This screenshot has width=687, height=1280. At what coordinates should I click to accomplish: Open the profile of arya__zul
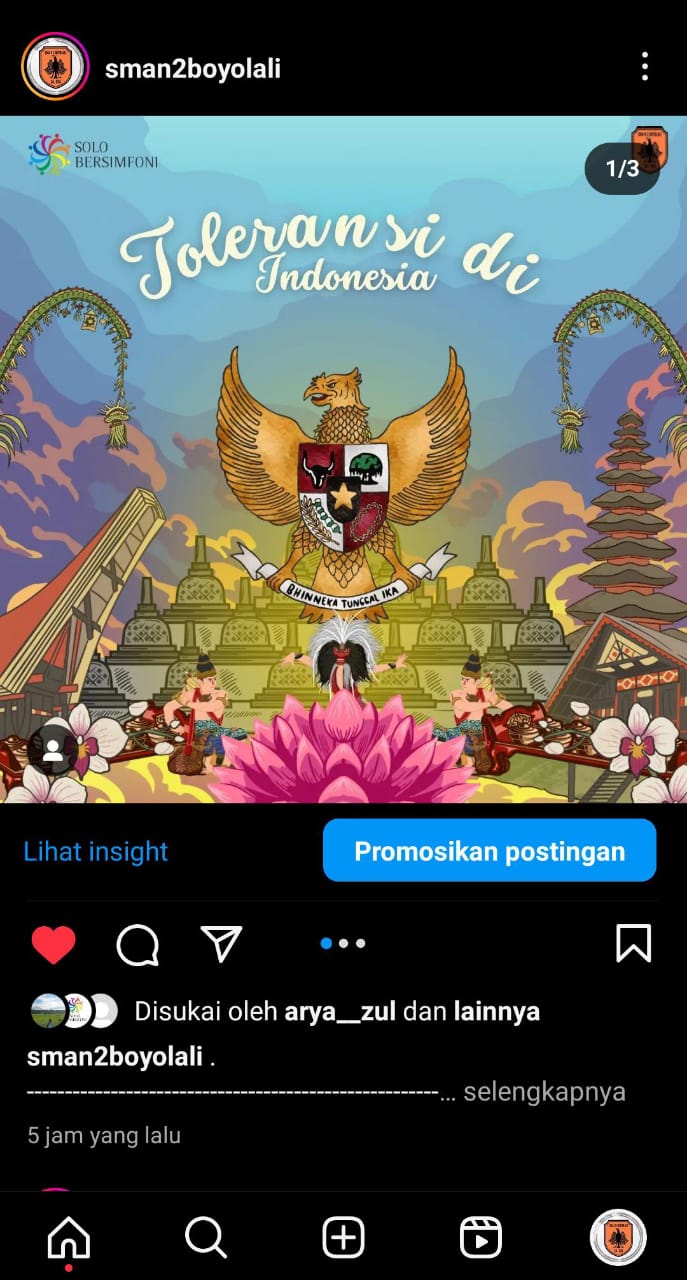339,1011
